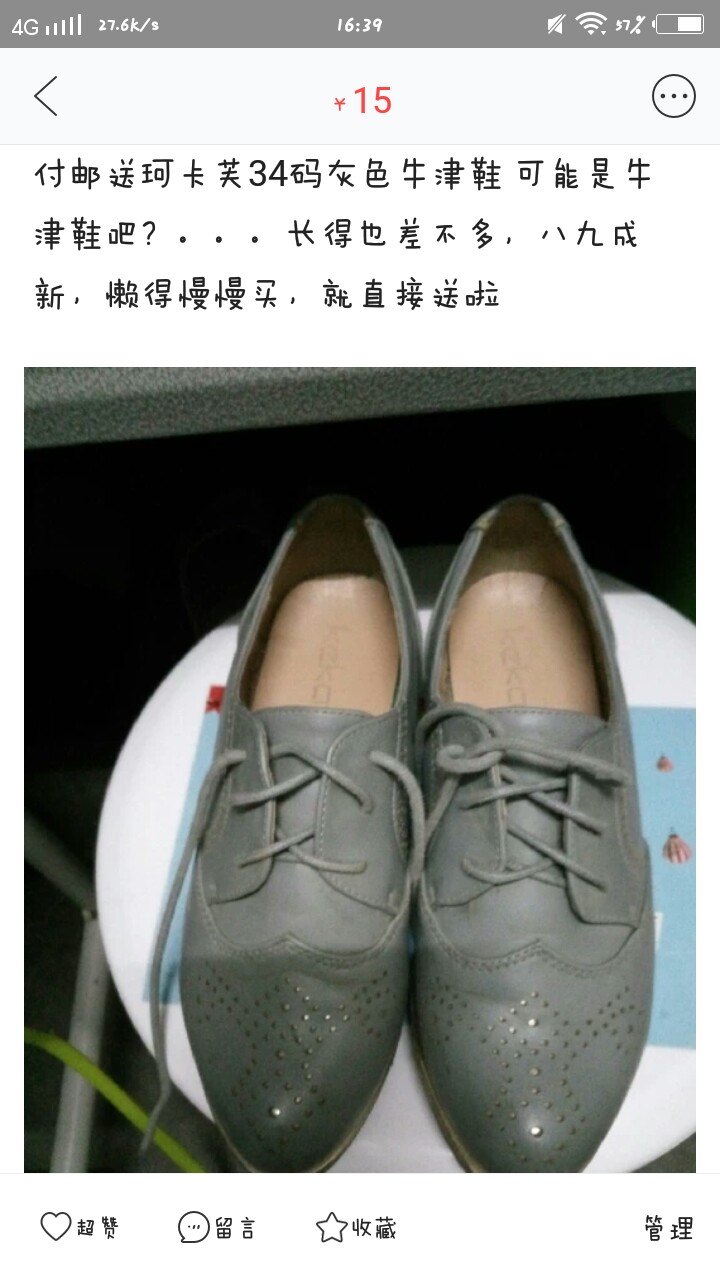Leave a comment via 留言
Screen dimensions: 720x1280
click(217, 1227)
